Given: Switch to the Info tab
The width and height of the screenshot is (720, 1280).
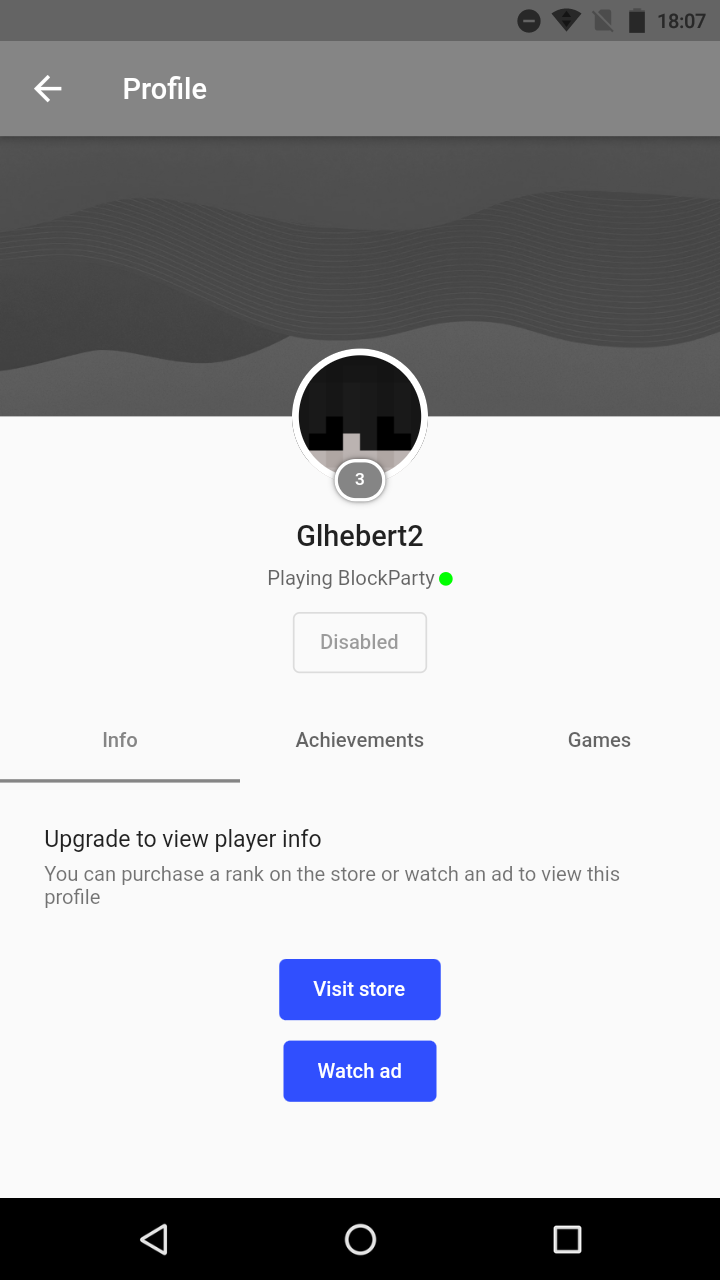Looking at the screenshot, I should click(x=120, y=740).
